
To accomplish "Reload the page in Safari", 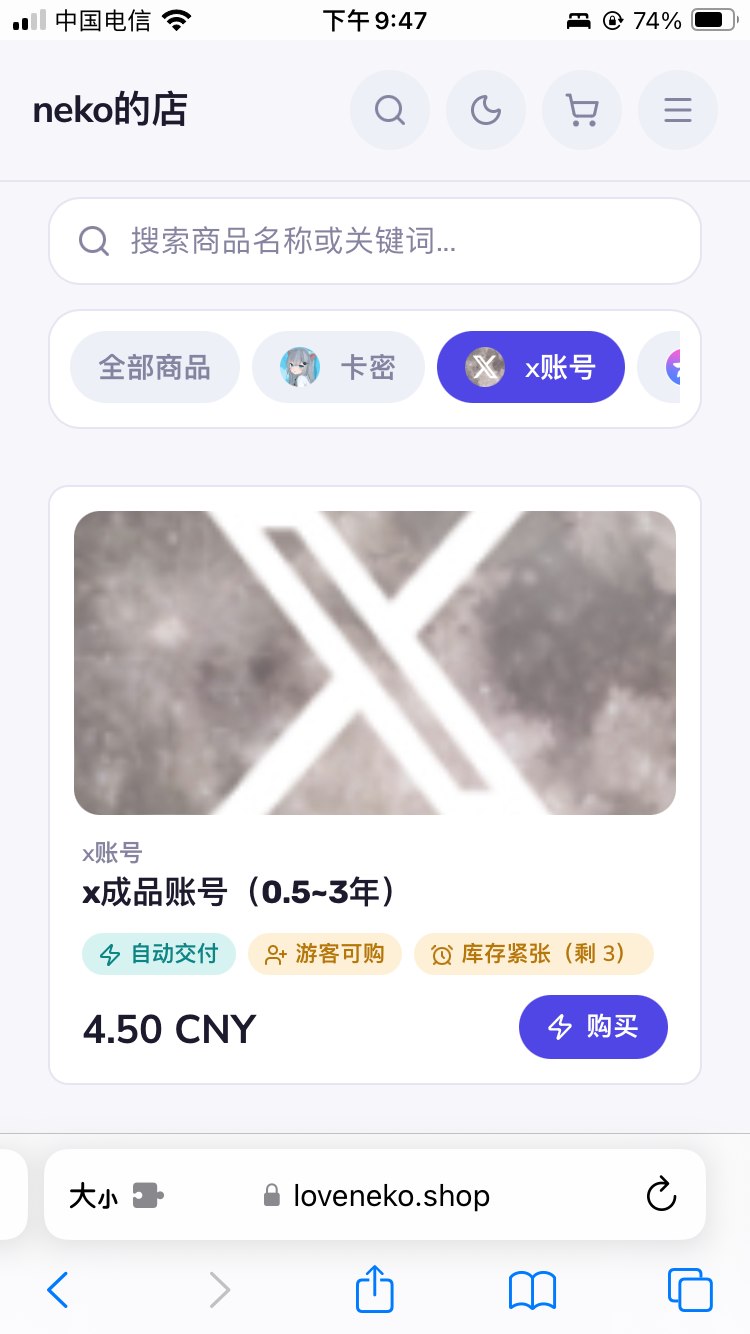I will click(661, 1195).
